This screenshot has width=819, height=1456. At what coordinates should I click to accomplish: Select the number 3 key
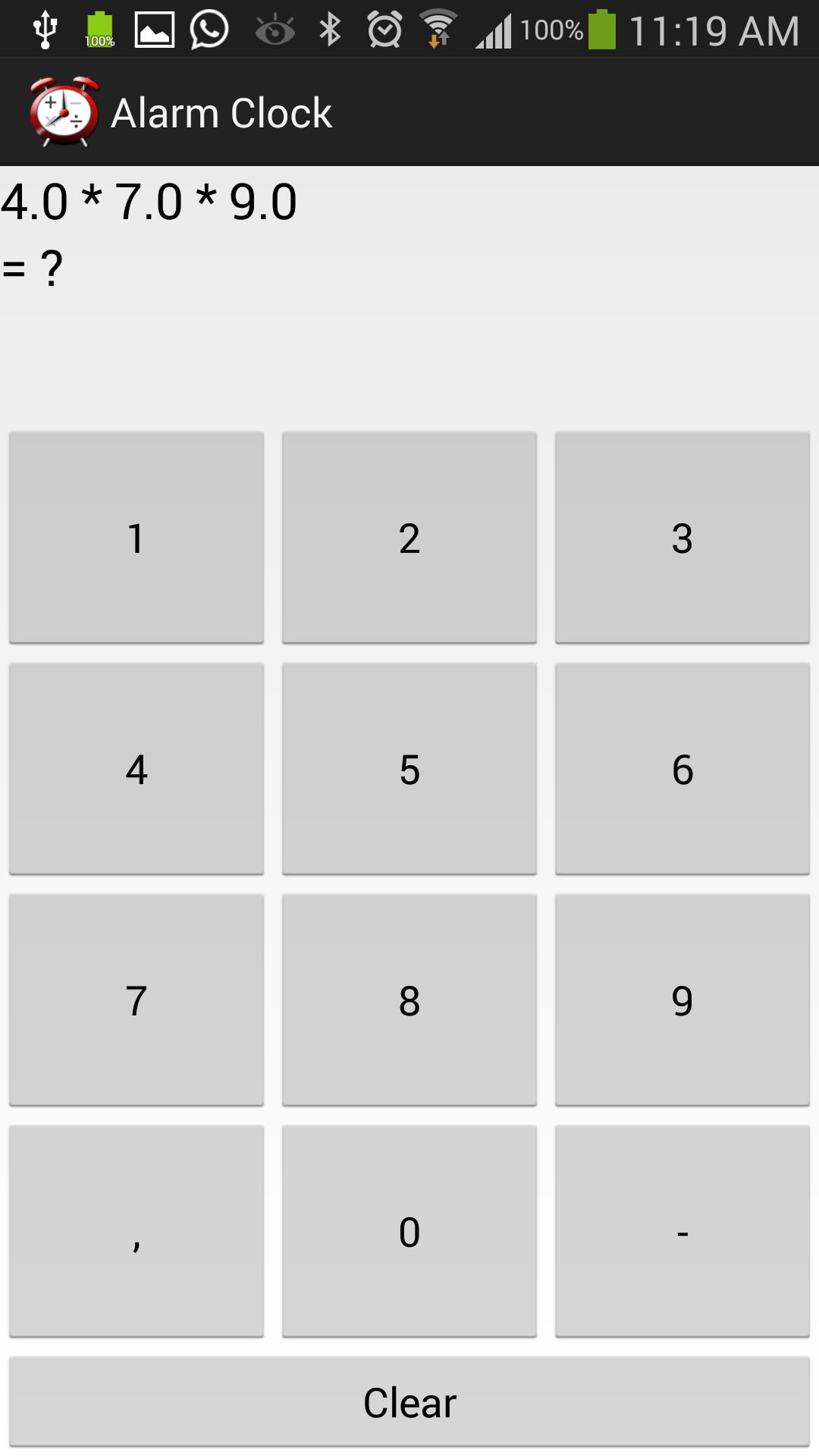(682, 538)
